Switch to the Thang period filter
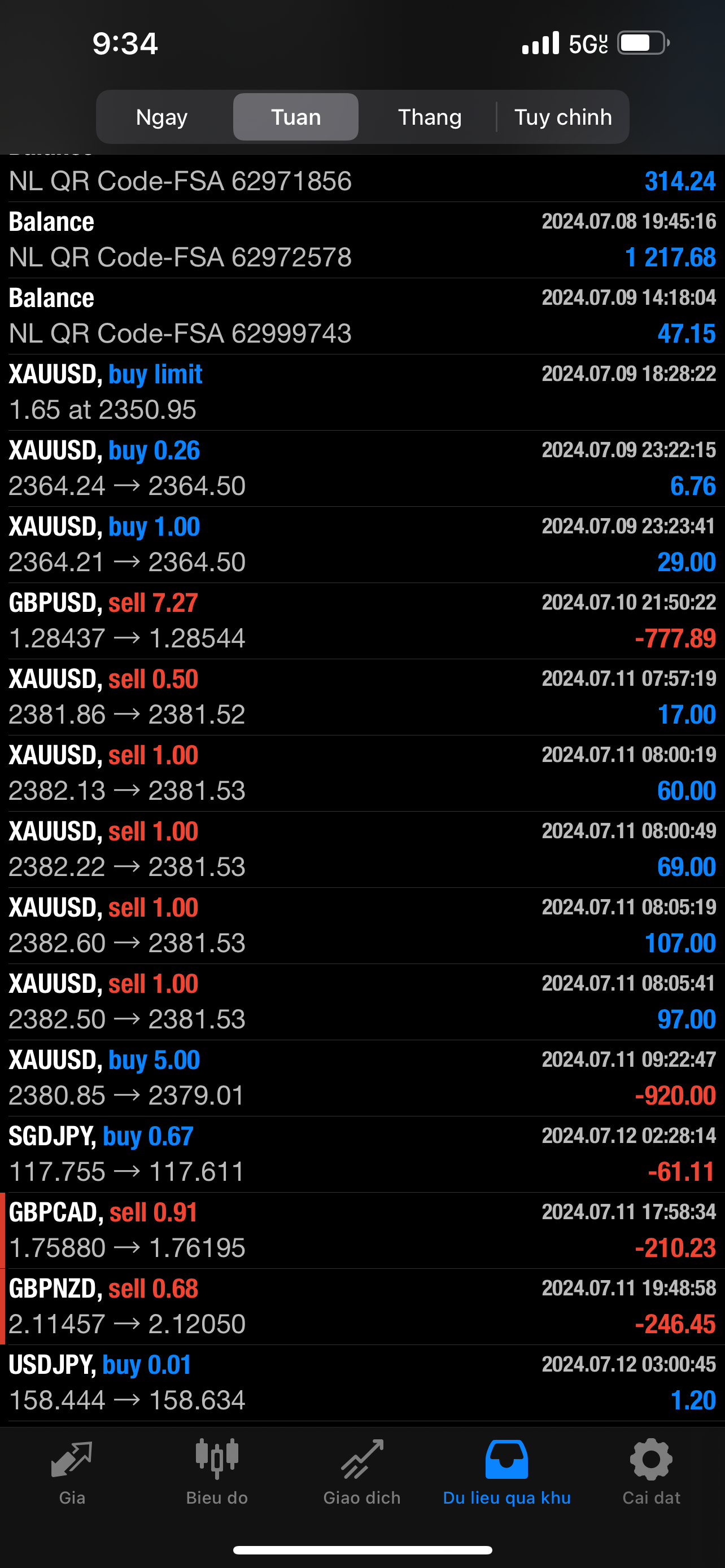This screenshot has width=725, height=1568. coord(430,117)
